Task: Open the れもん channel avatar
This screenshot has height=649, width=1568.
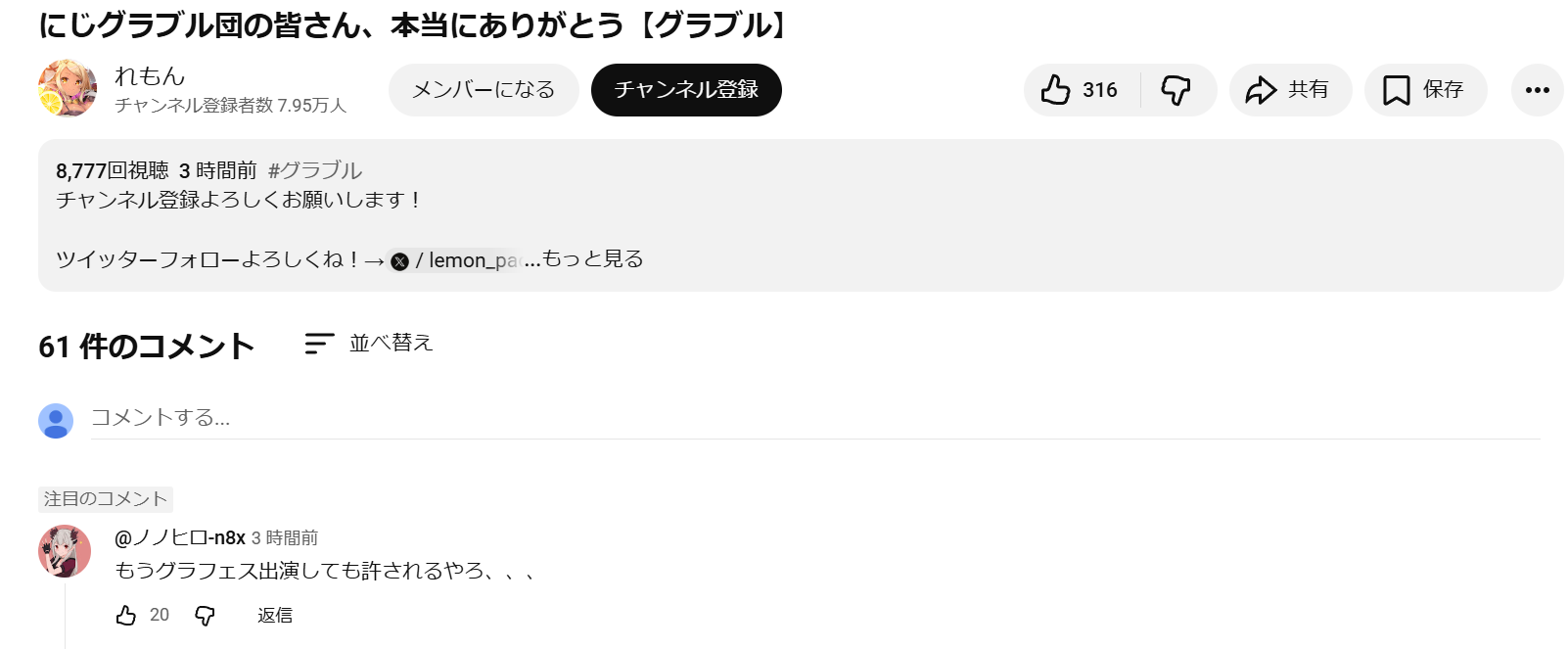Action: [x=68, y=88]
